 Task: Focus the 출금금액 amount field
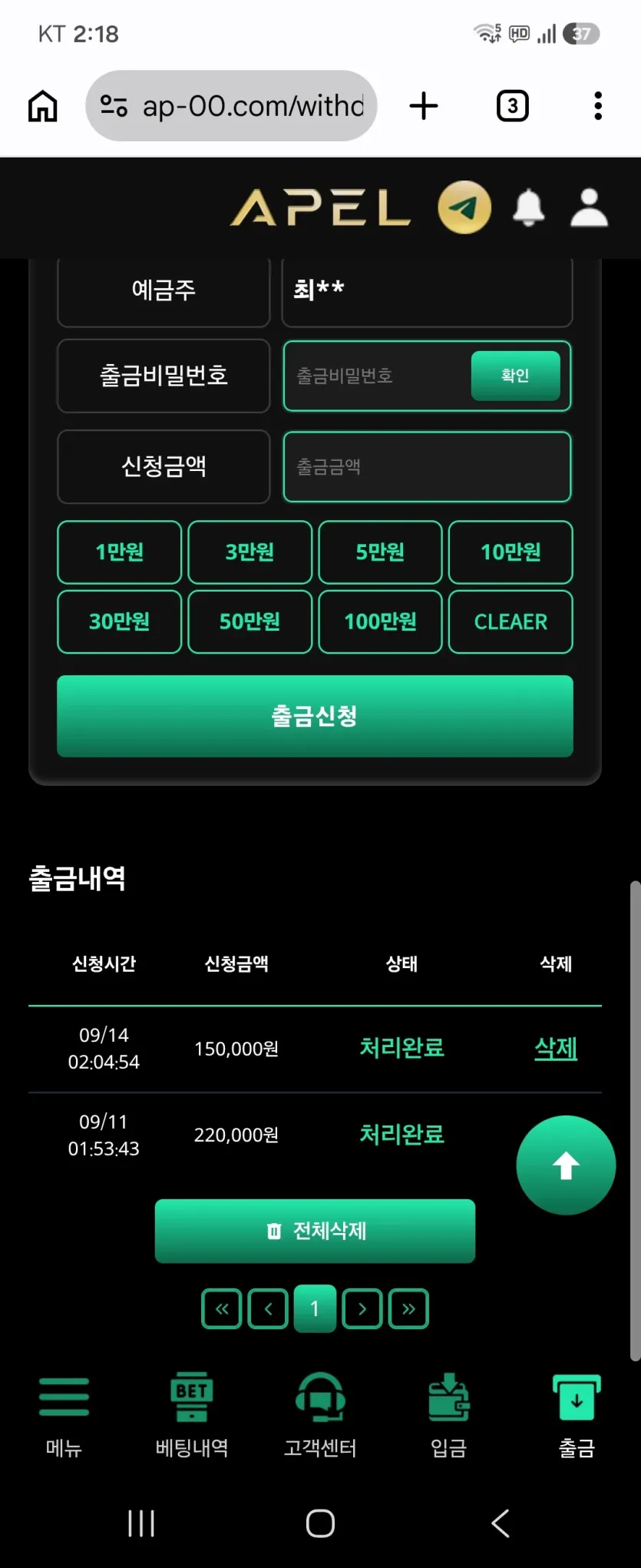[428, 466]
